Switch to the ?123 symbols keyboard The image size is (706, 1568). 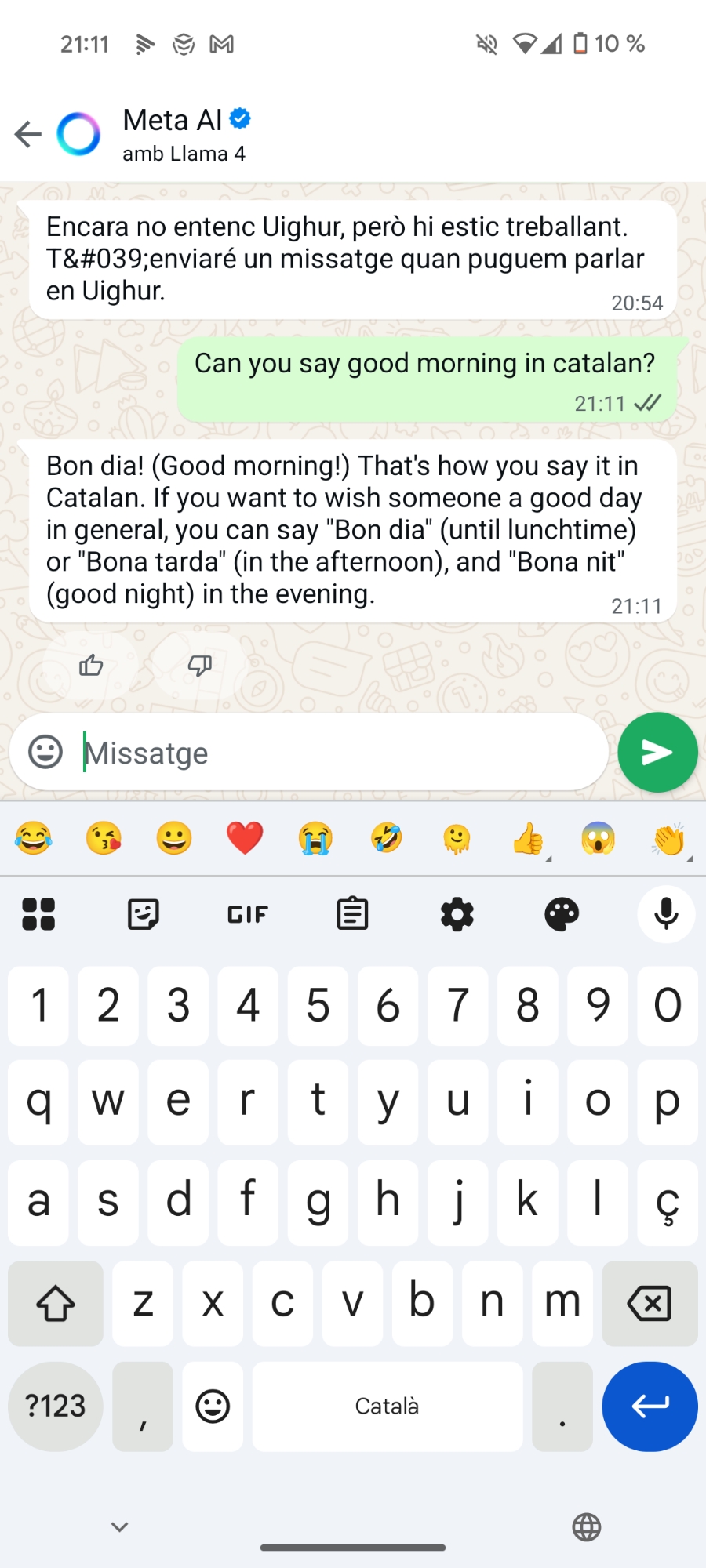[x=55, y=1406]
